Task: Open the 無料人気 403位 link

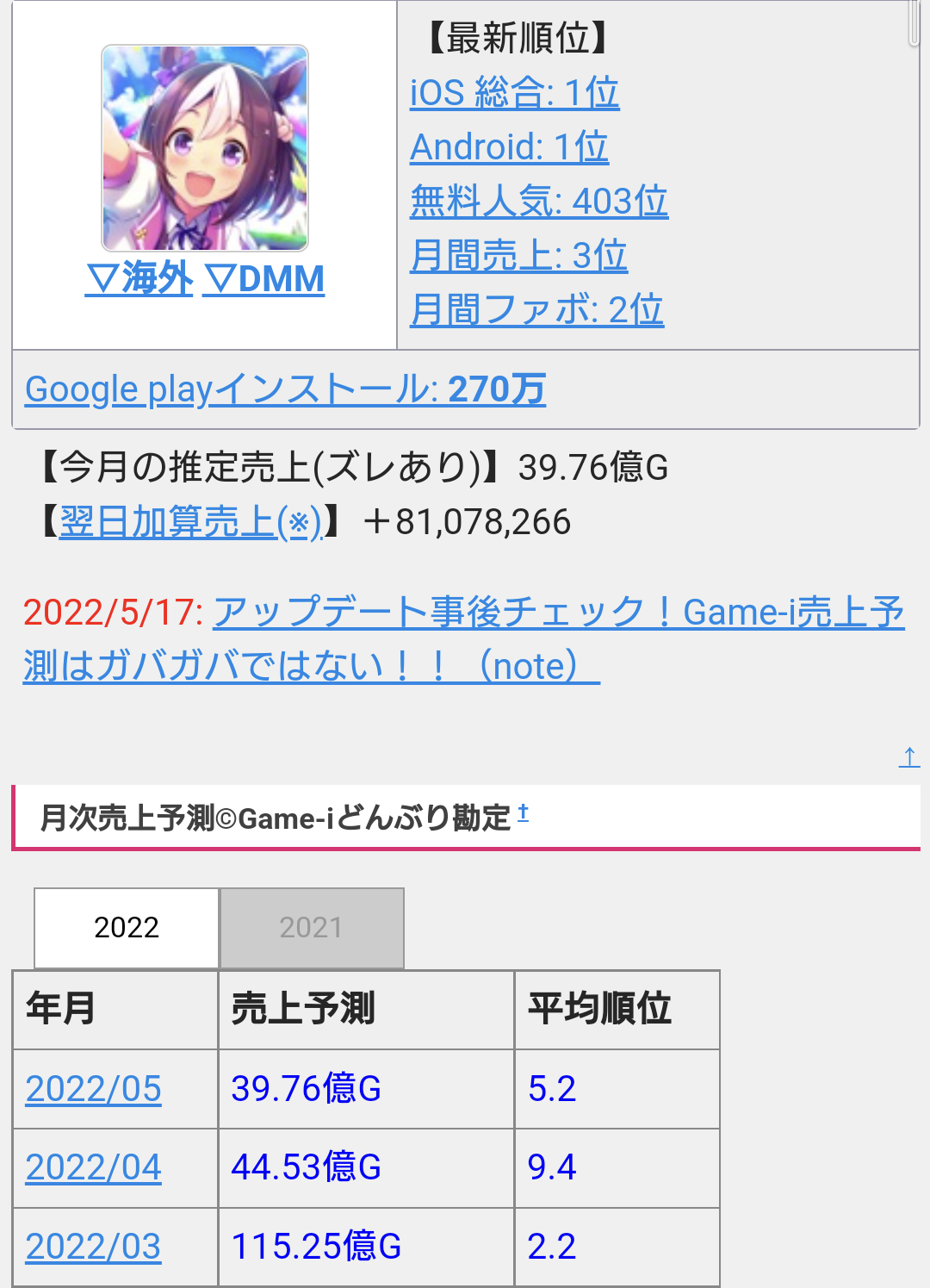Action: (x=538, y=202)
